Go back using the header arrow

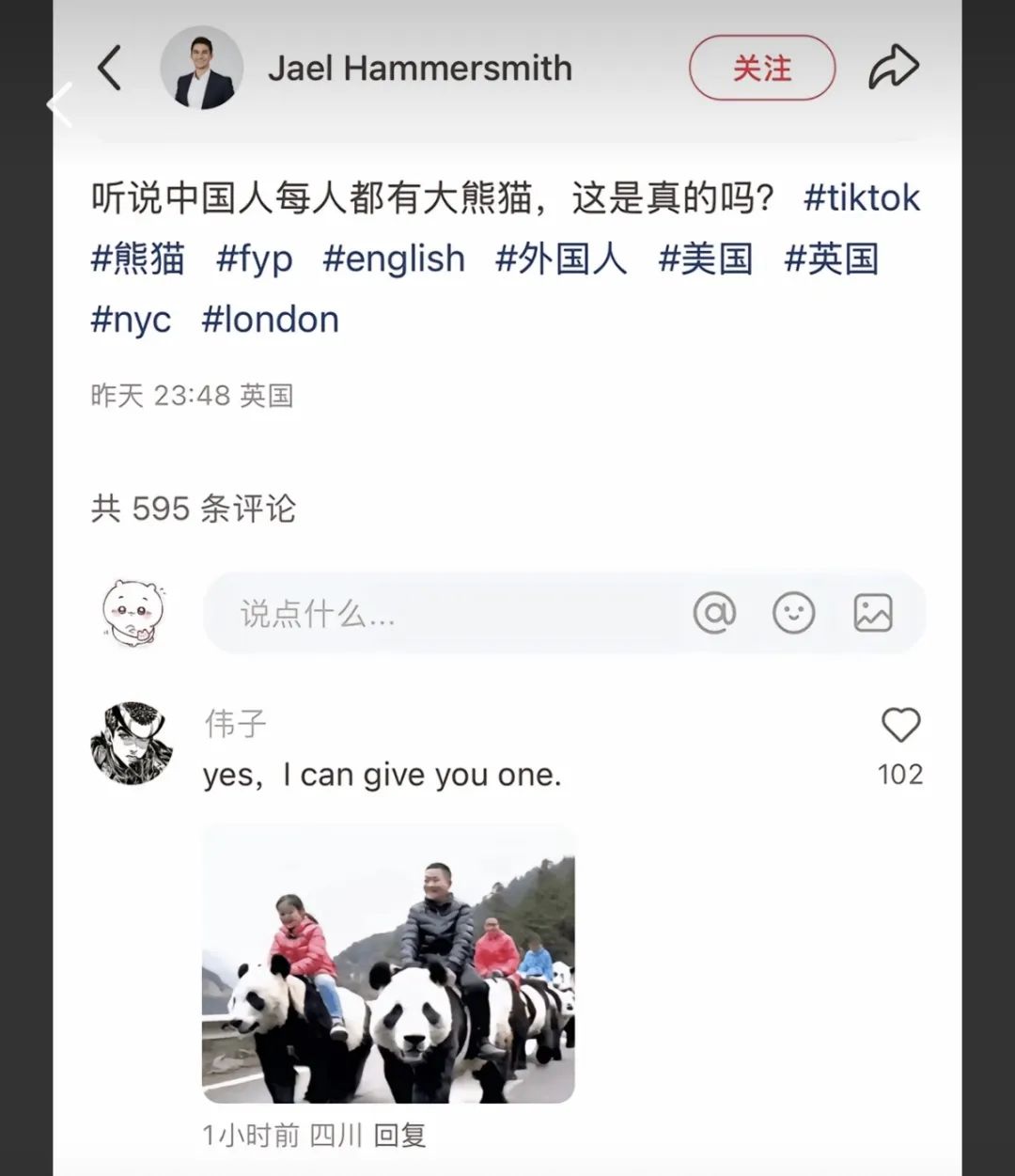pos(110,69)
